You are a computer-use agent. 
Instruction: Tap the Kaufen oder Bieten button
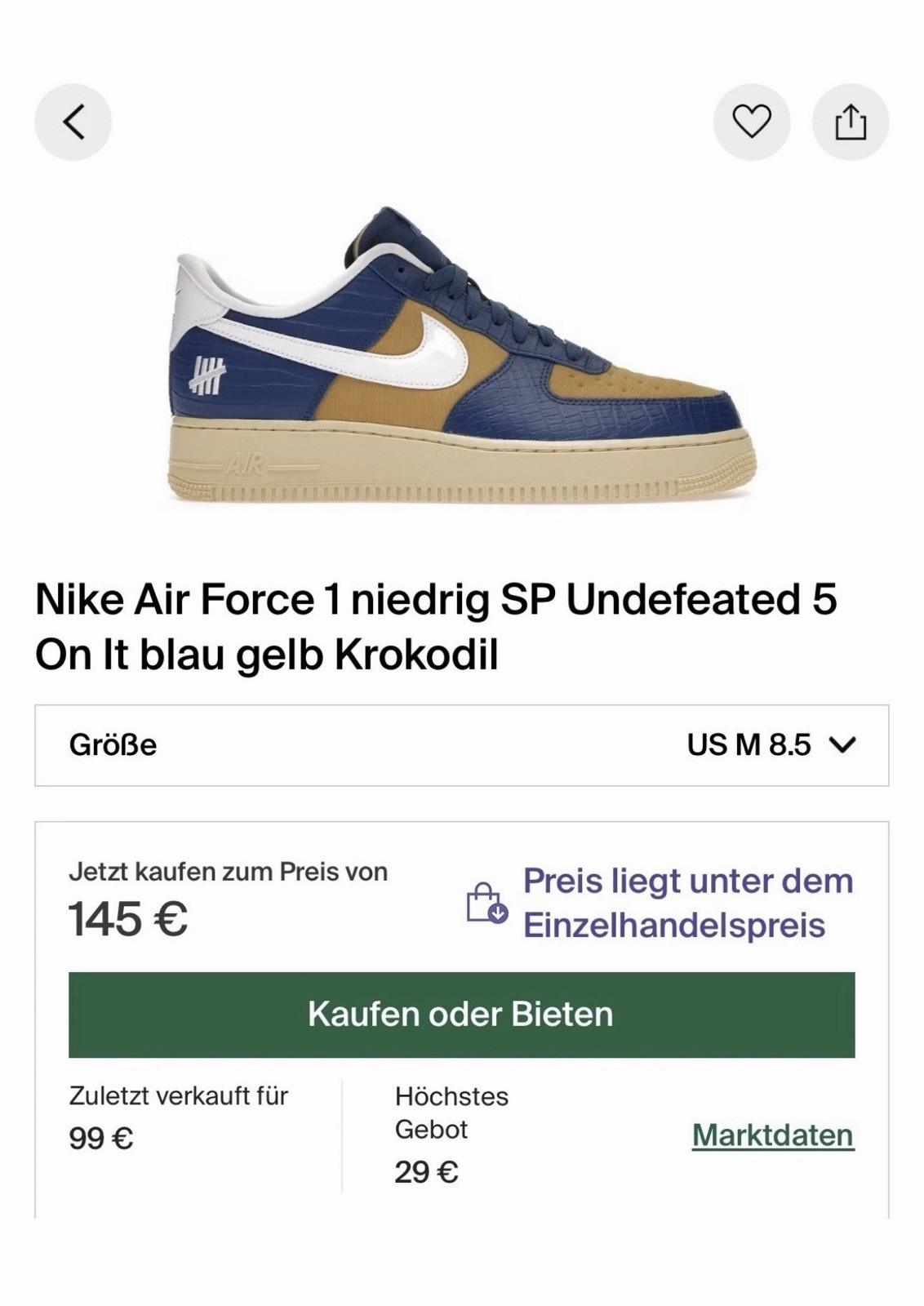pyautogui.click(x=461, y=1015)
